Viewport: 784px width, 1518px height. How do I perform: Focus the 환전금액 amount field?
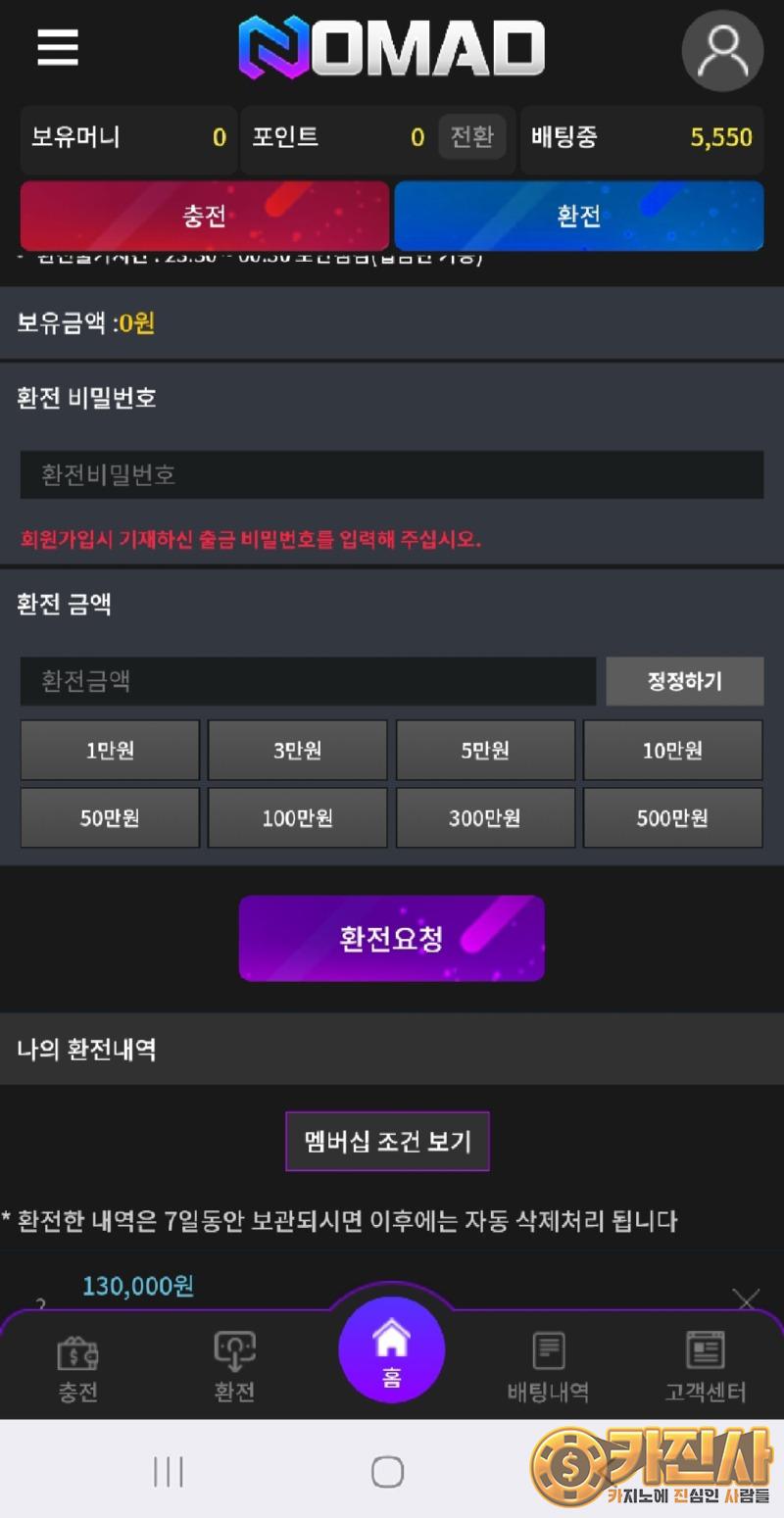coord(308,681)
